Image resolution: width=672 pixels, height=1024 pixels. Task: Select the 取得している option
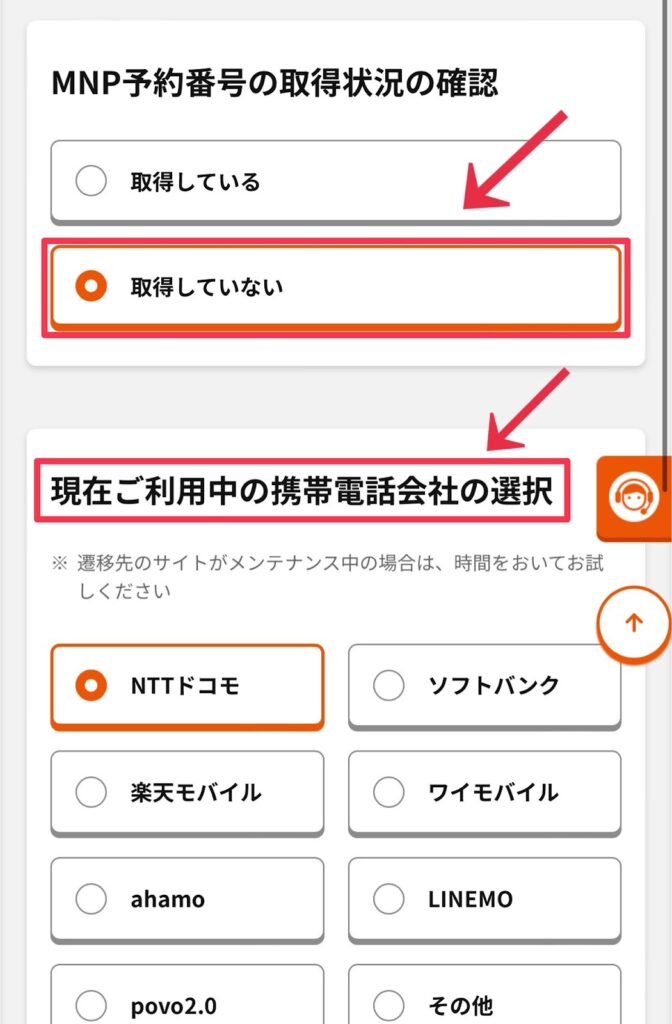pyautogui.click(x=335, y=182)
